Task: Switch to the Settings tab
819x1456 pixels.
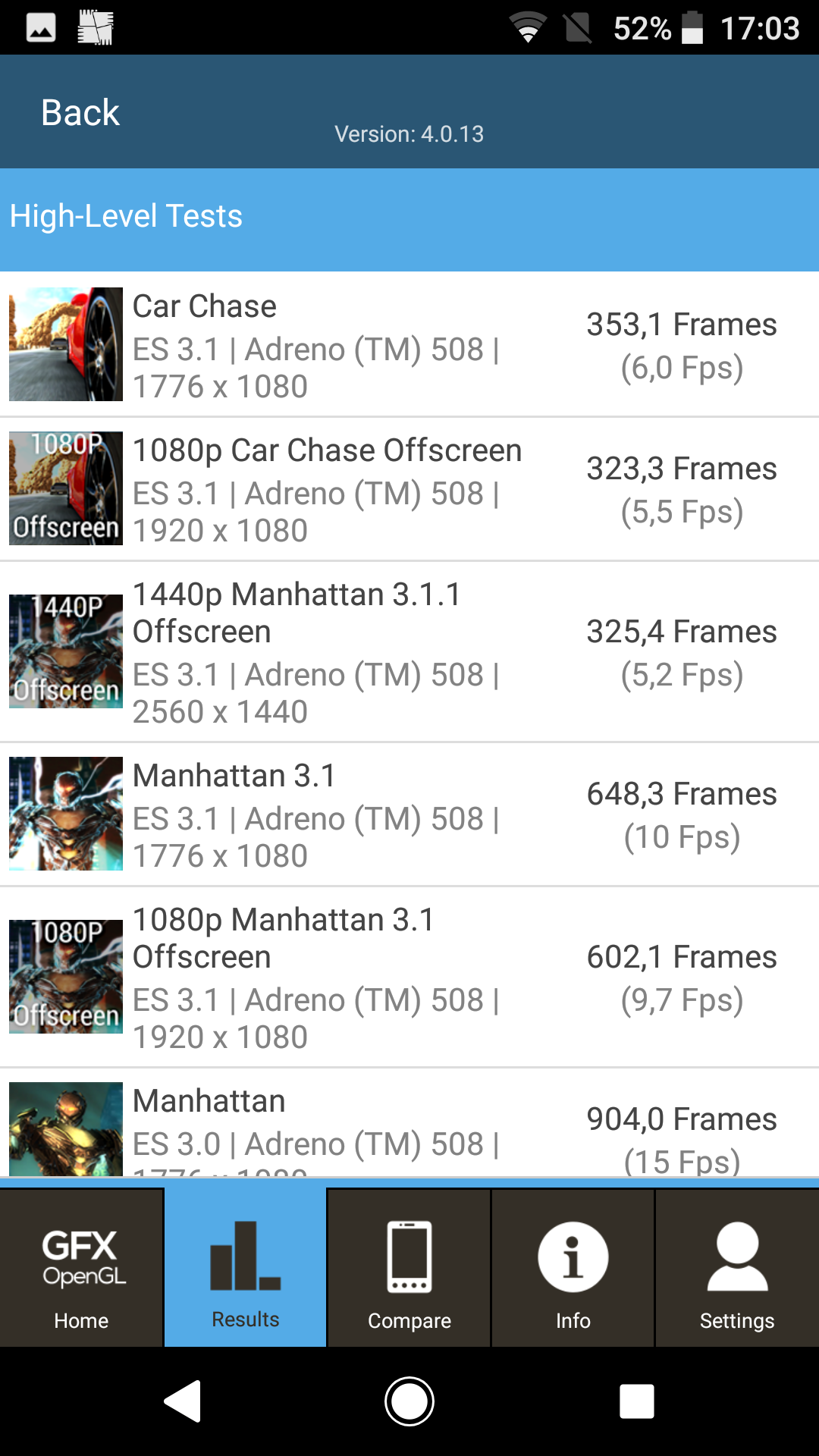Action: click(x=737, y=1268)
